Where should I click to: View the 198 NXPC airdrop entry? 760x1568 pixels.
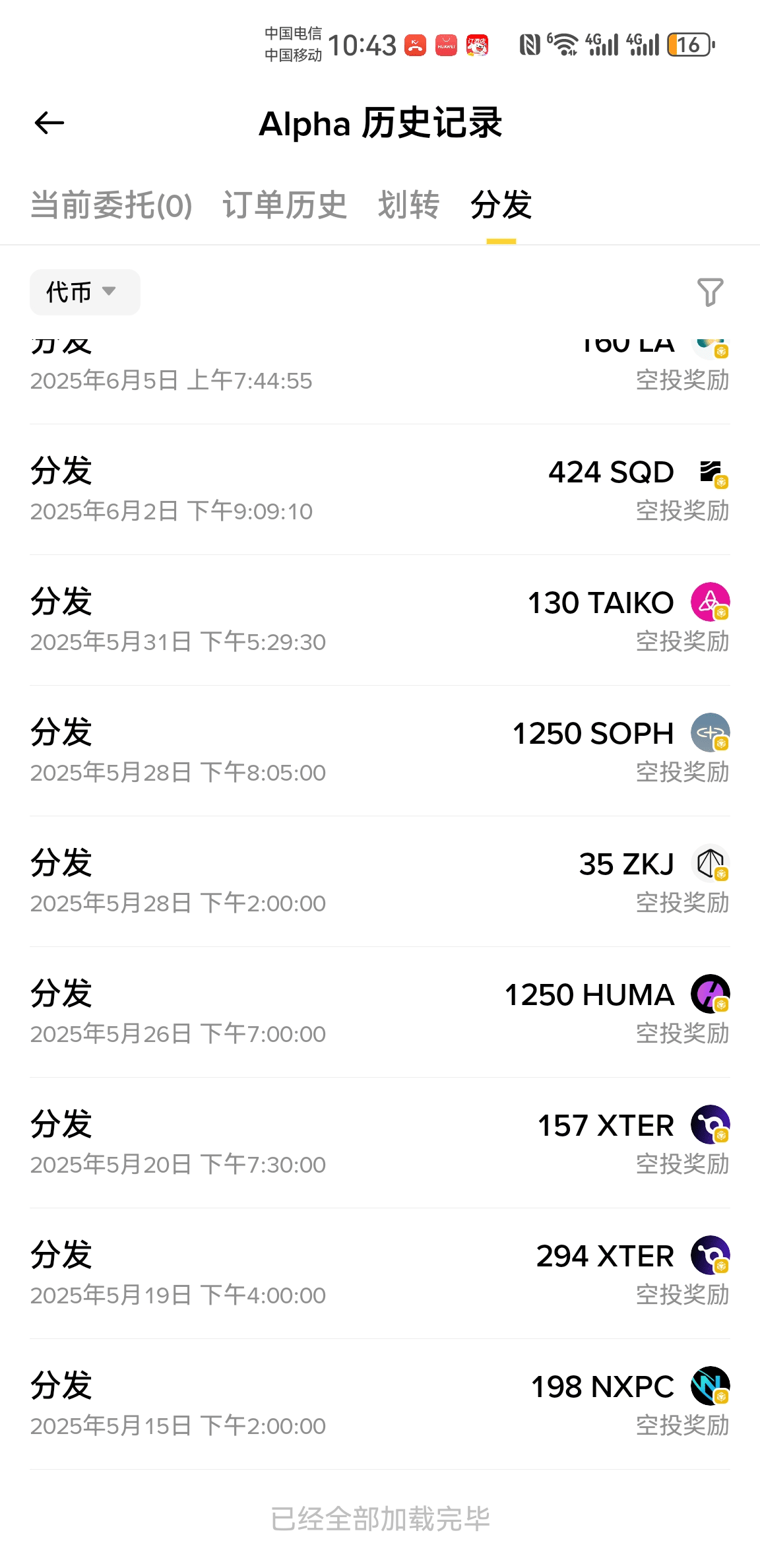(380, 1404)
